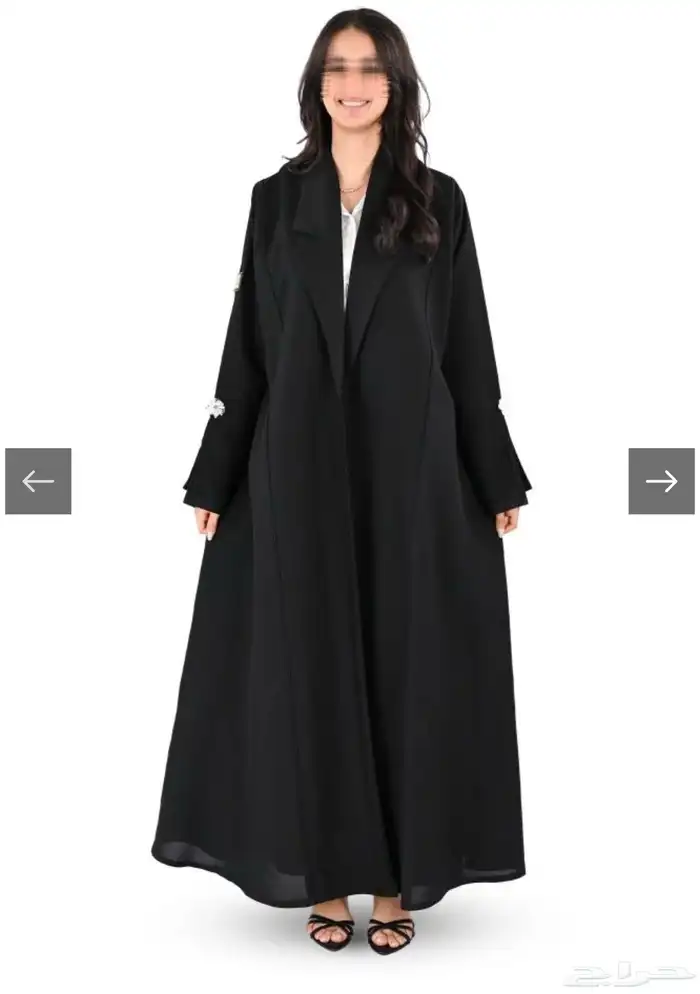Image resolution: width=700 pixels, height=994 pixels.
Task: Go to the previous product photo
Action: (x=38, y=481)
